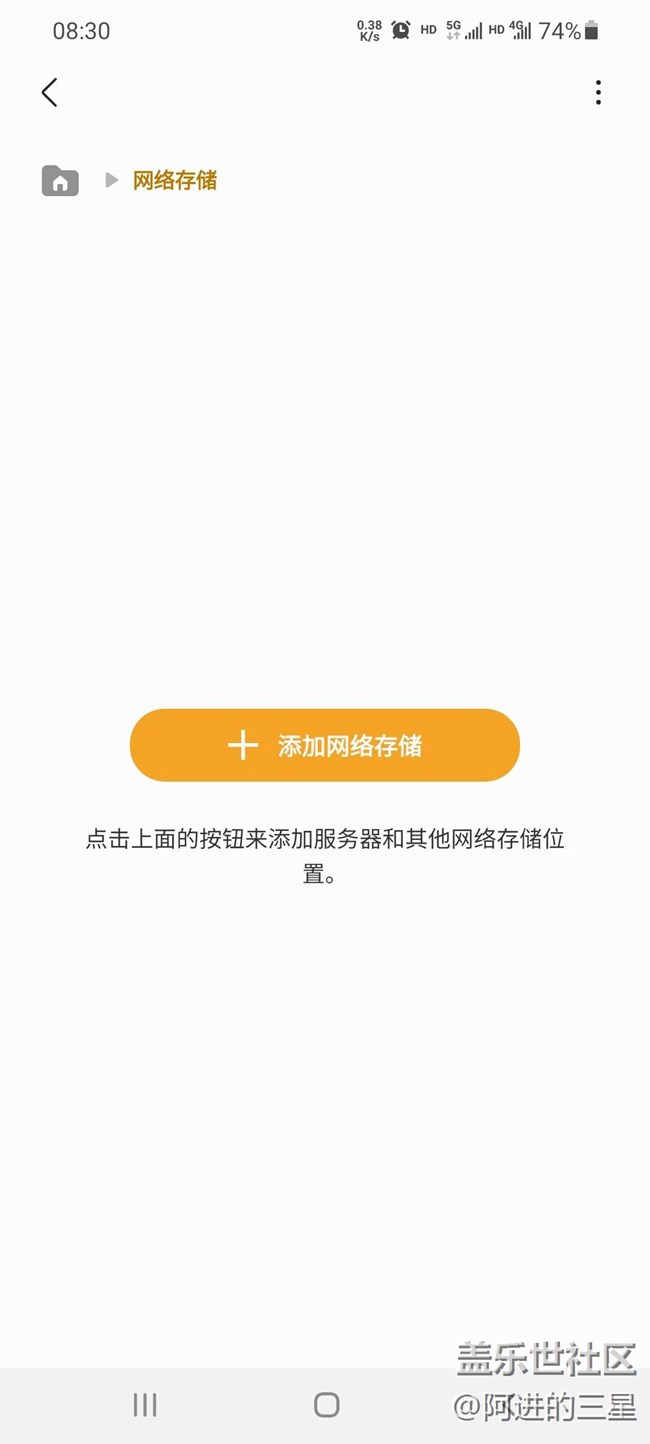The width and height of the screenshot is (650, 1444).
Task: Tap the home folder breadcrumb icon
Action: pos(60,180)
